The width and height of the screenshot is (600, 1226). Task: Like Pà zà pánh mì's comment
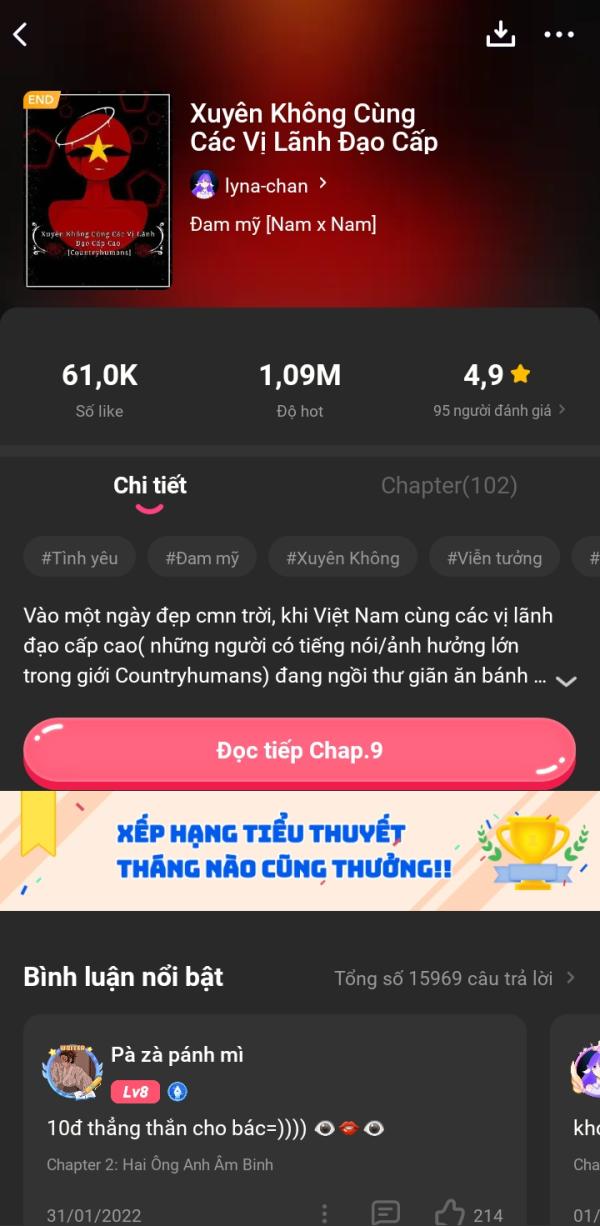click(451, 1214)
